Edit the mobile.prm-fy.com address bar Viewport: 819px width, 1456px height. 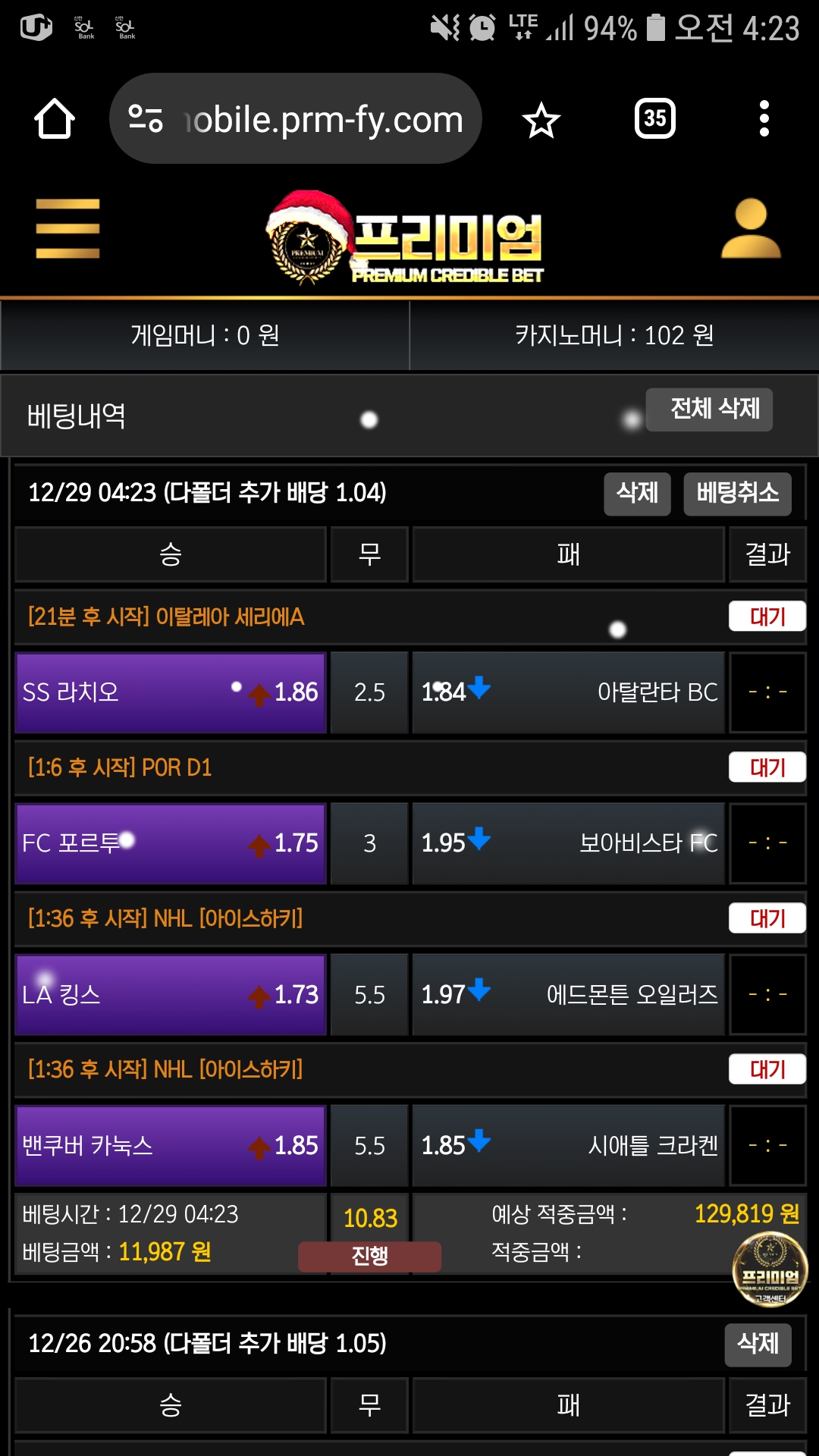296,118
